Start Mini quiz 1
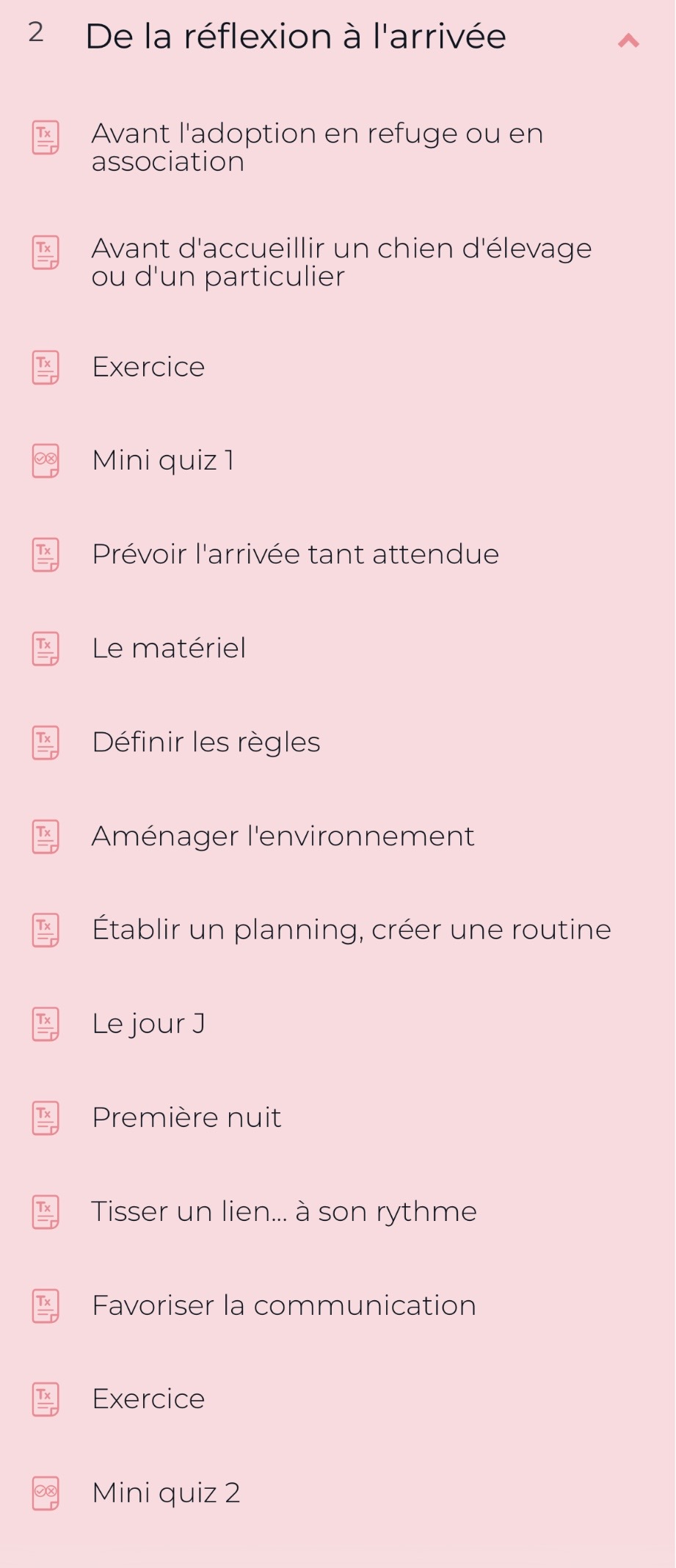Image resolution: width=676 pixels, height=1568 pixels. pos(163,460)
